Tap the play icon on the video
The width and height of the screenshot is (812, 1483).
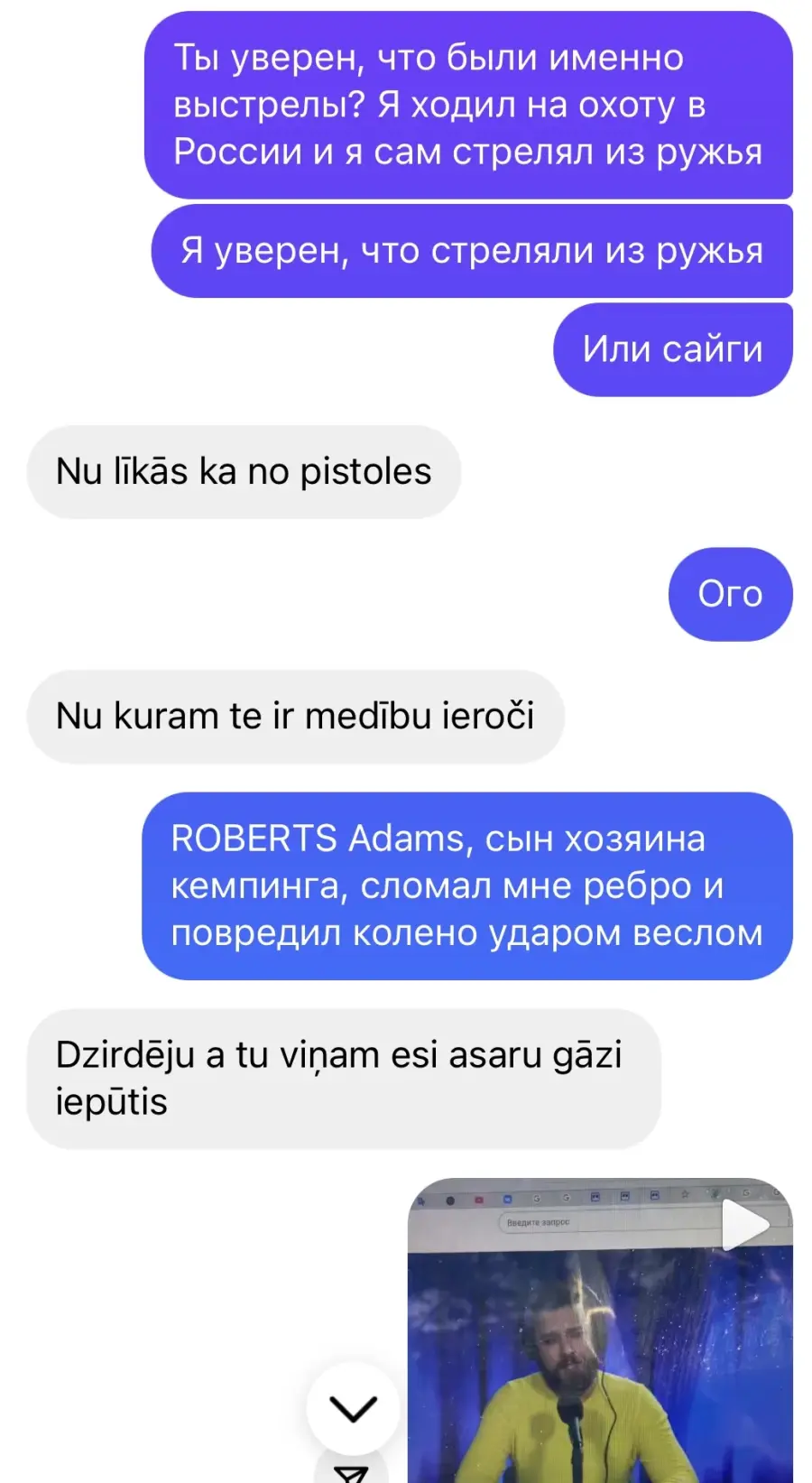[x=745, y=1224]
